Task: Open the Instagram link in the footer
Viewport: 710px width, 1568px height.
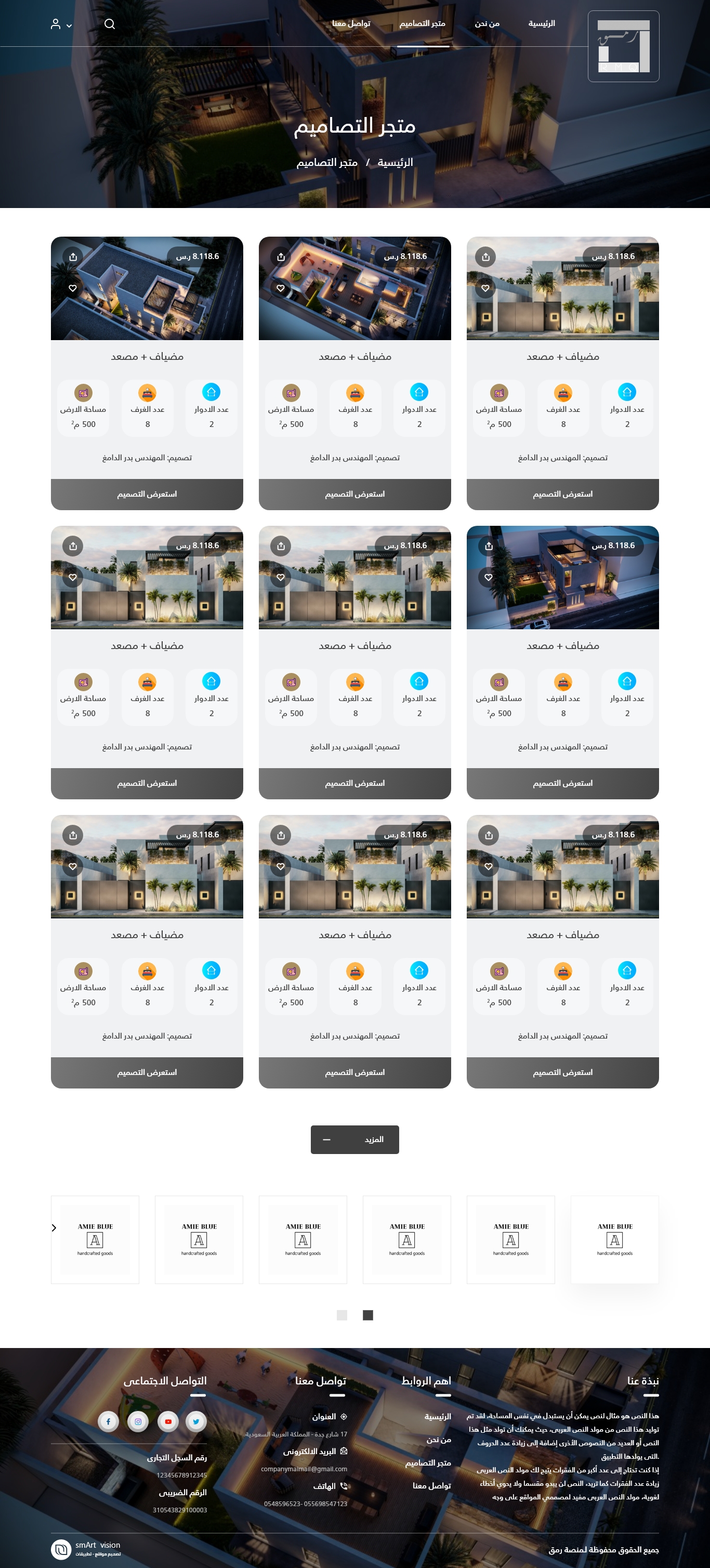Action: click(138, 1421)
